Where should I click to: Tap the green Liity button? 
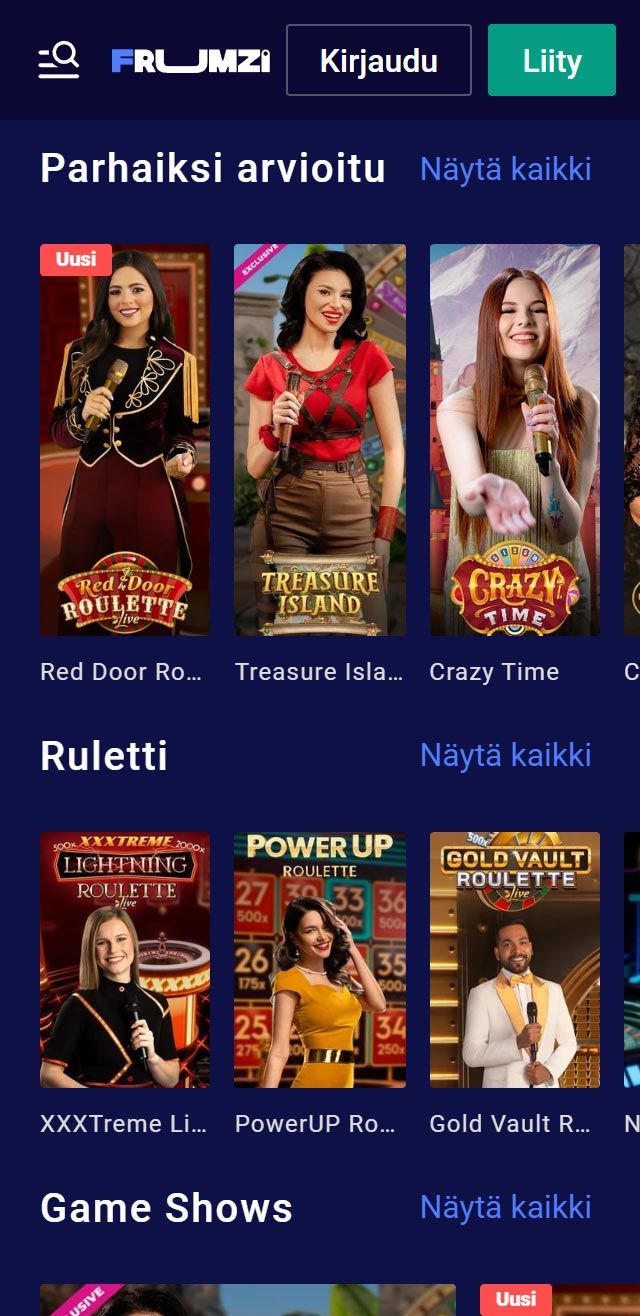551,60
